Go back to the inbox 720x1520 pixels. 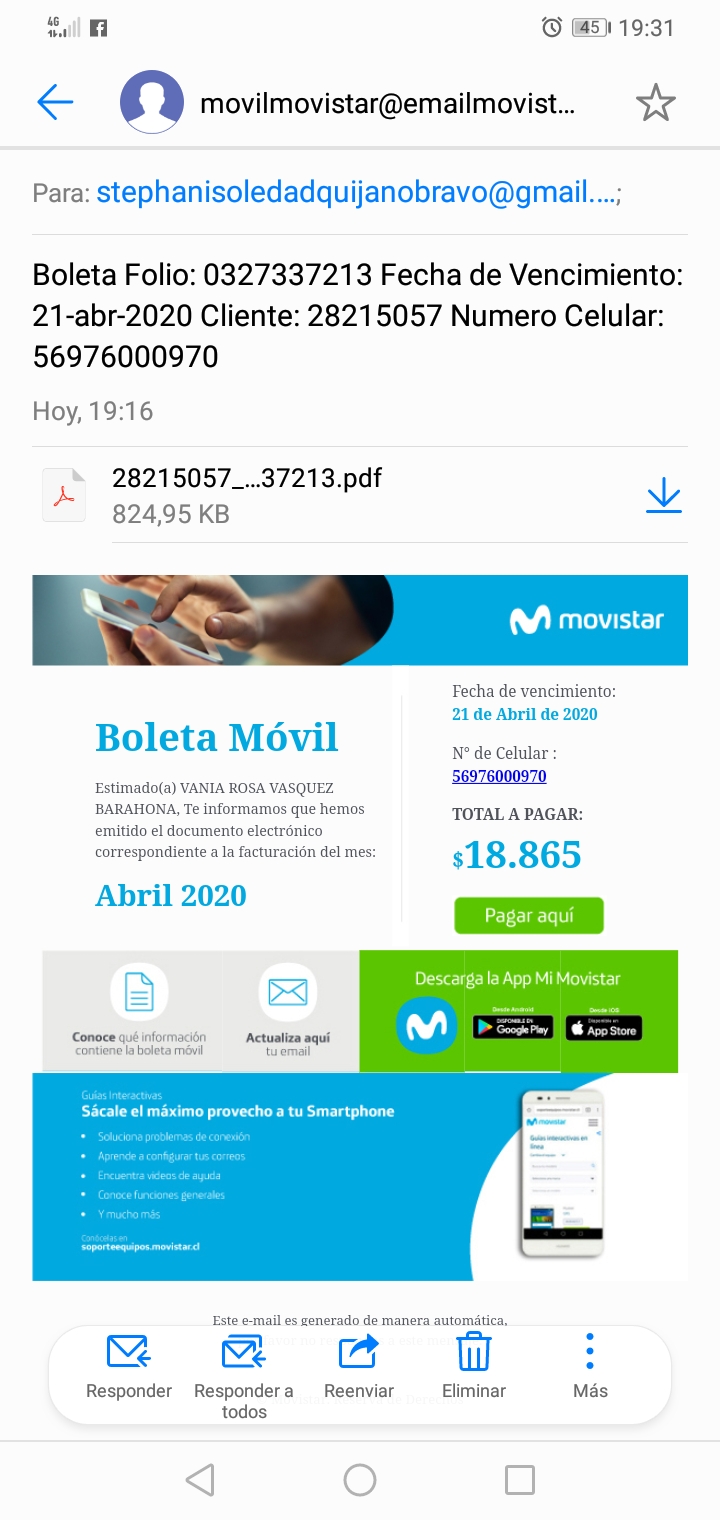click(55, 102)
